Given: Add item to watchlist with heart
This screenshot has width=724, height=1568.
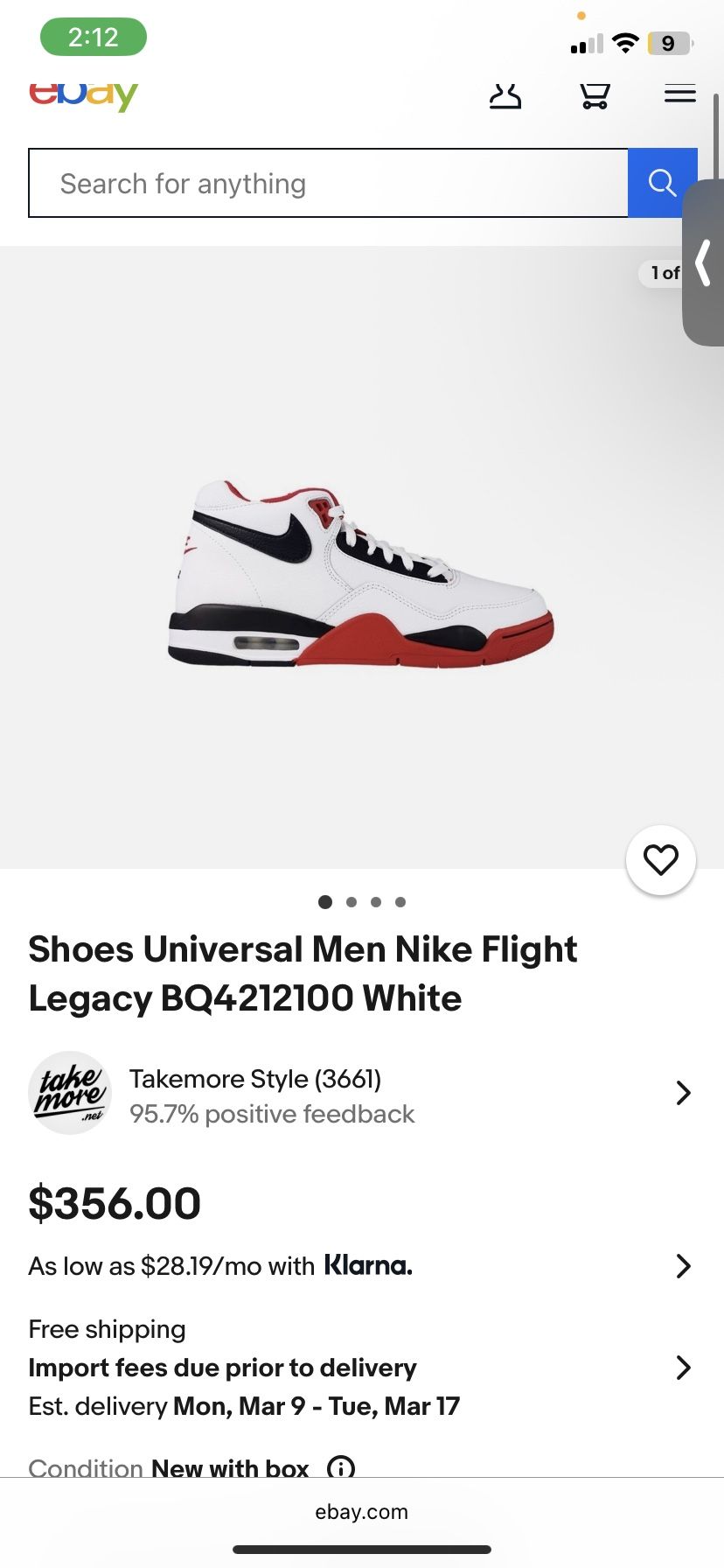Looking at the screenshot, I should [x=661, y=860].
